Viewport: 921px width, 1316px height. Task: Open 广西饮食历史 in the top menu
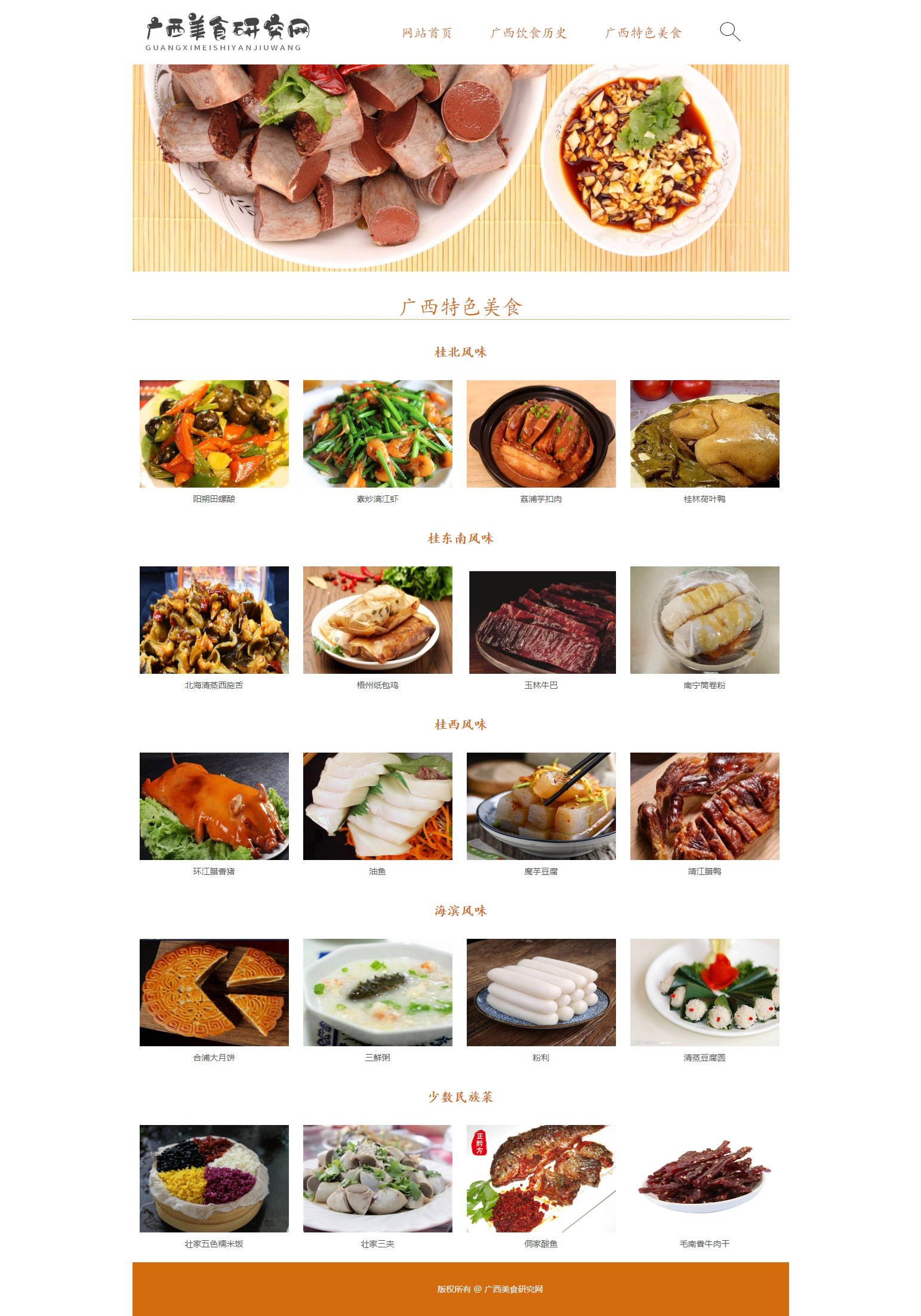528,33
